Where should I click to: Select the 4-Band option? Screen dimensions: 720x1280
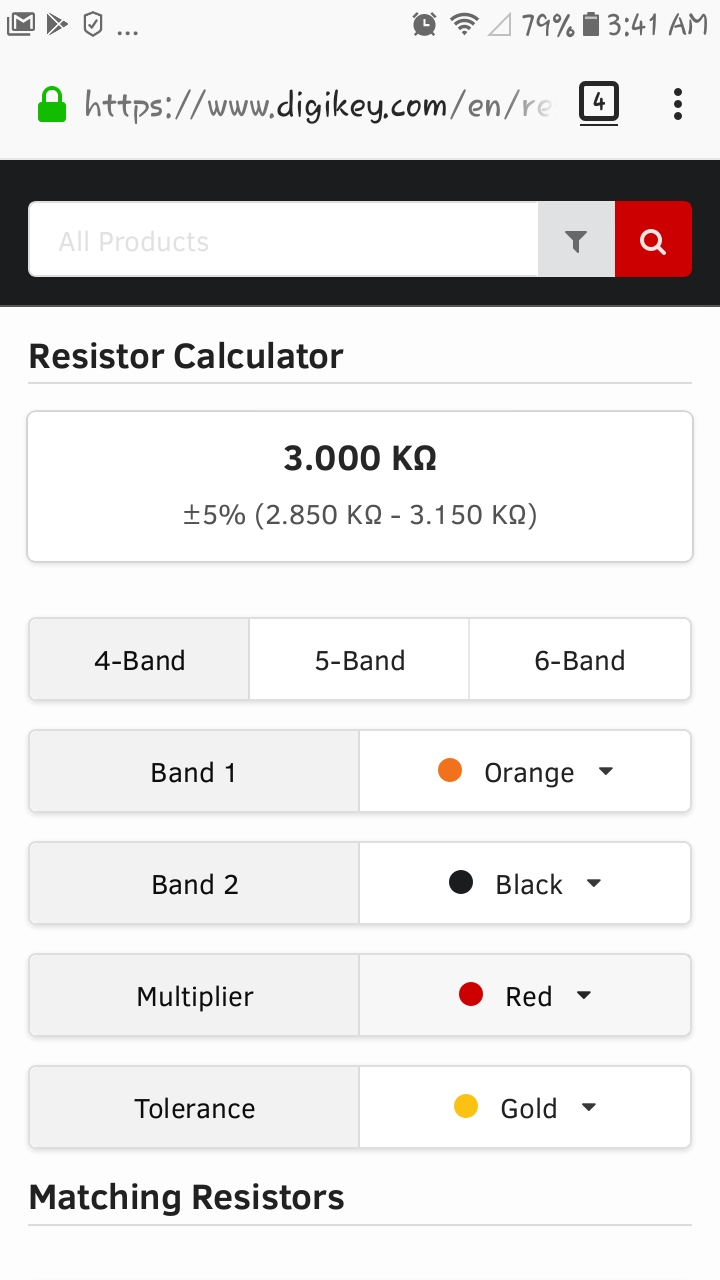140,660
